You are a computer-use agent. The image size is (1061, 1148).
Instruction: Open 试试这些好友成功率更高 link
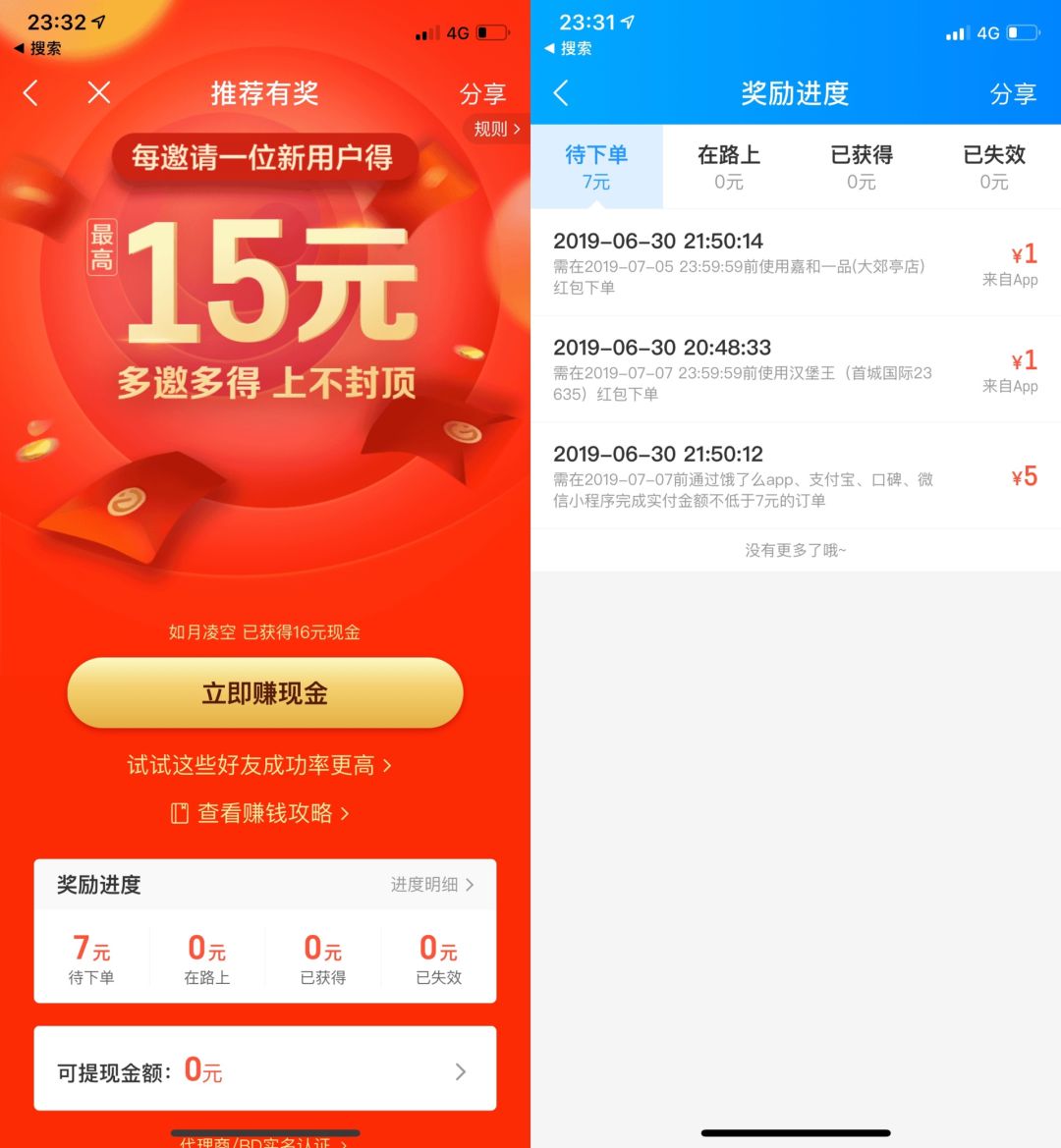[259, 765]
